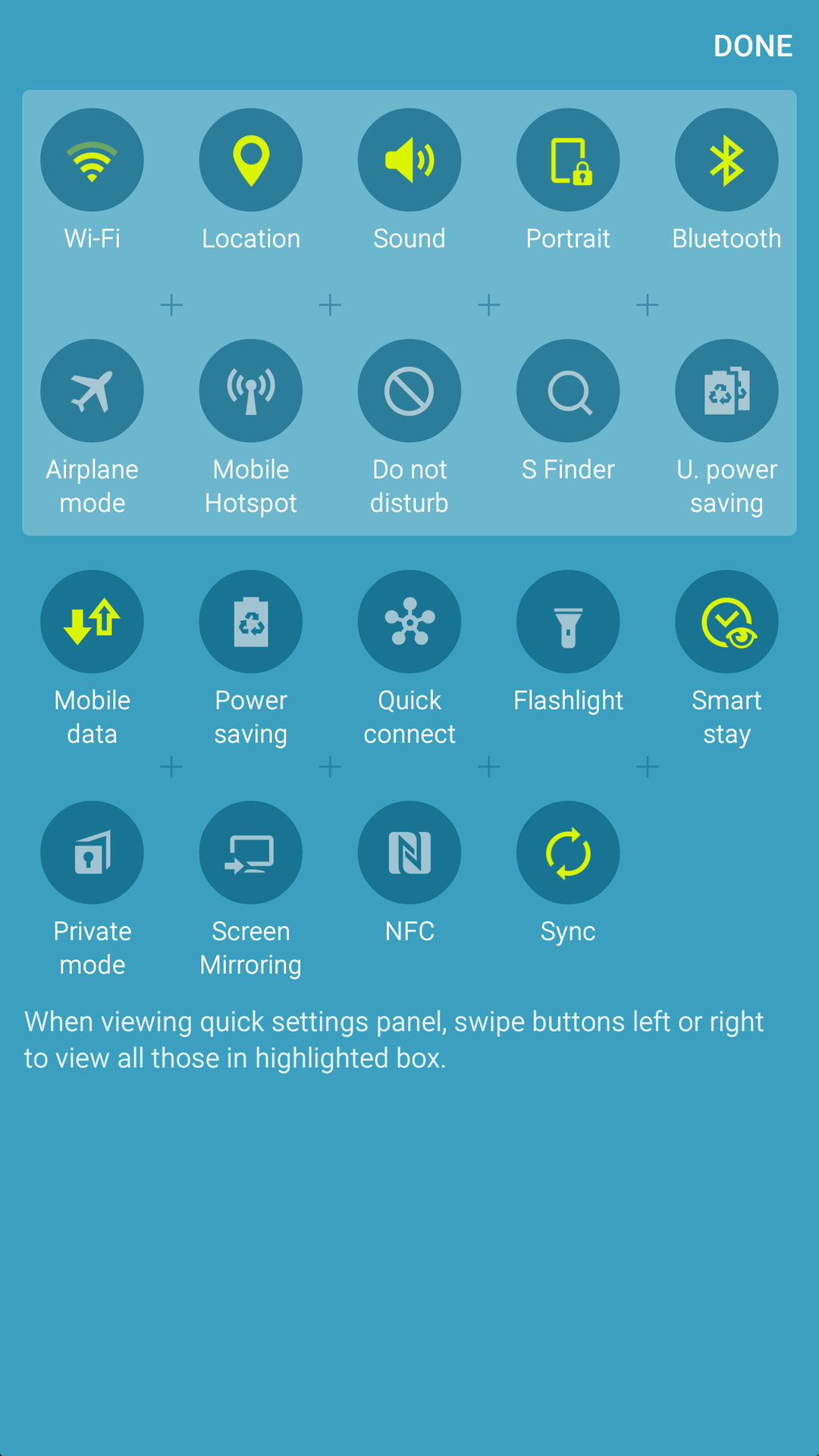Tap the S Finder button
This screenshot has width=819, height=1456.
[x=568, y=391]
